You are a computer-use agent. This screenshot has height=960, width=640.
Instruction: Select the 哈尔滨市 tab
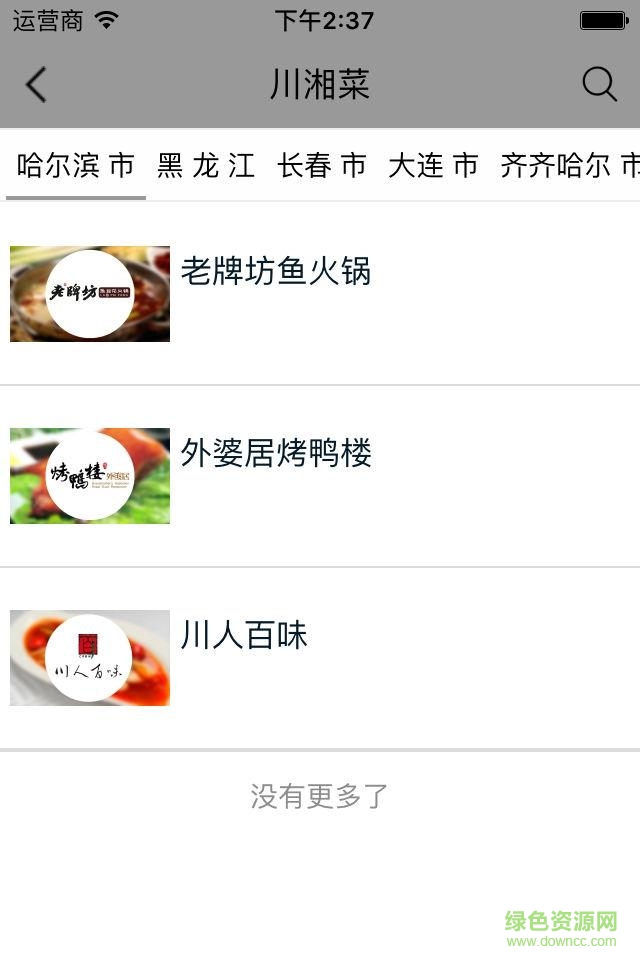(x=76, y=165)
